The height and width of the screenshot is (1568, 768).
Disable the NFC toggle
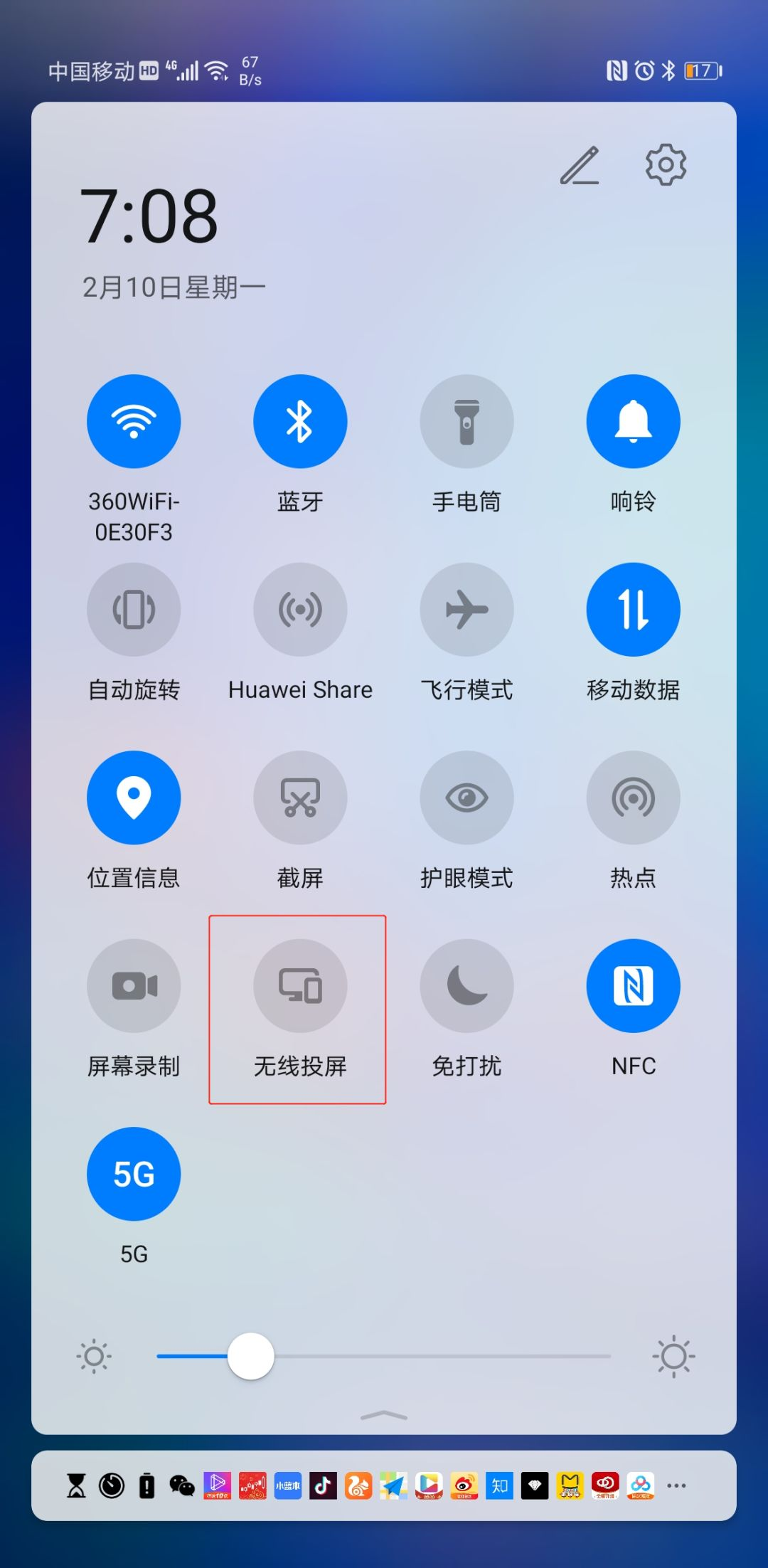pyautogui.click(x=633, y=986)
